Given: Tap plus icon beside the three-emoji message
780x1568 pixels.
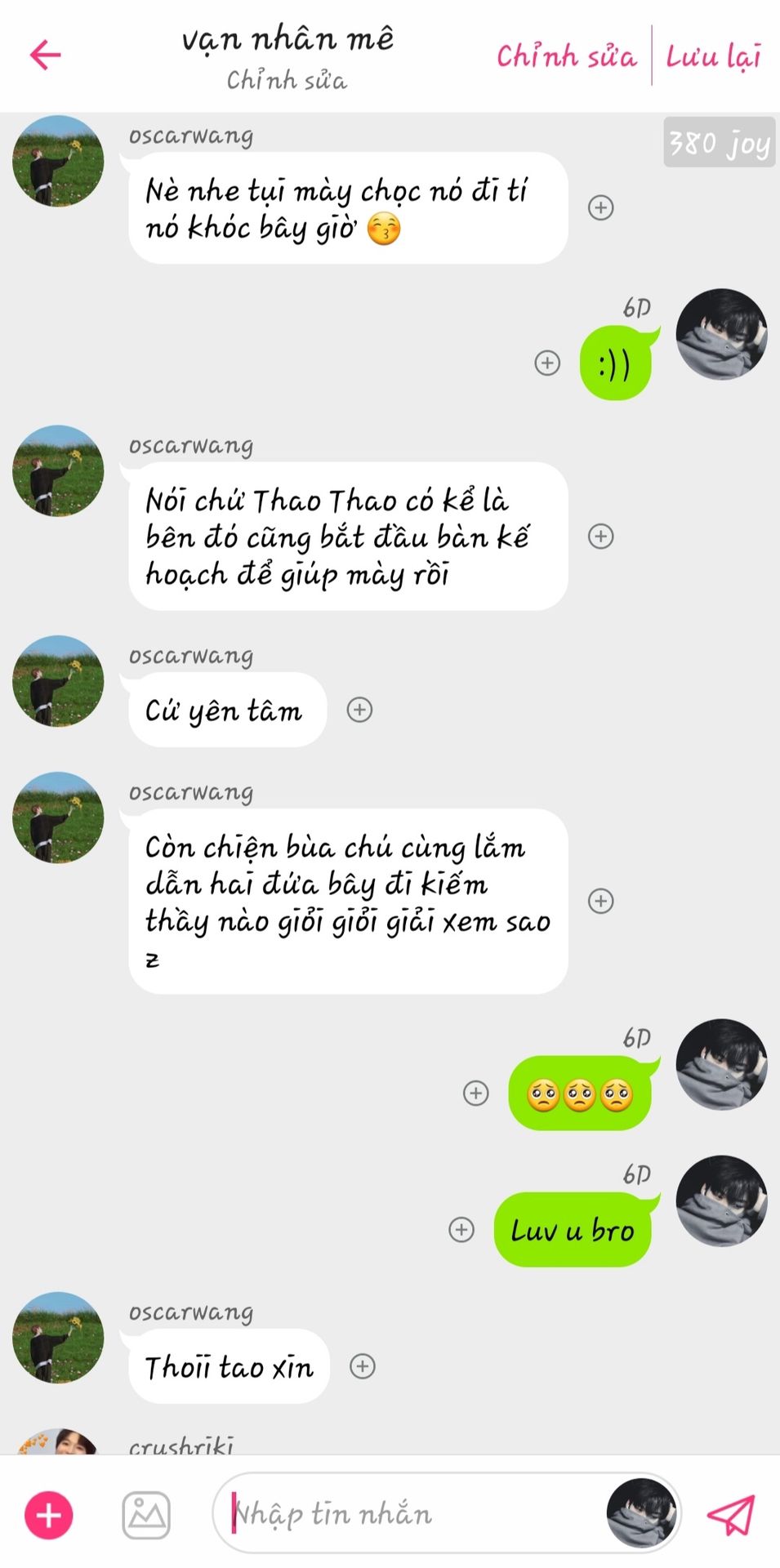Looking at the screenshot, I should coord(476,1093).
